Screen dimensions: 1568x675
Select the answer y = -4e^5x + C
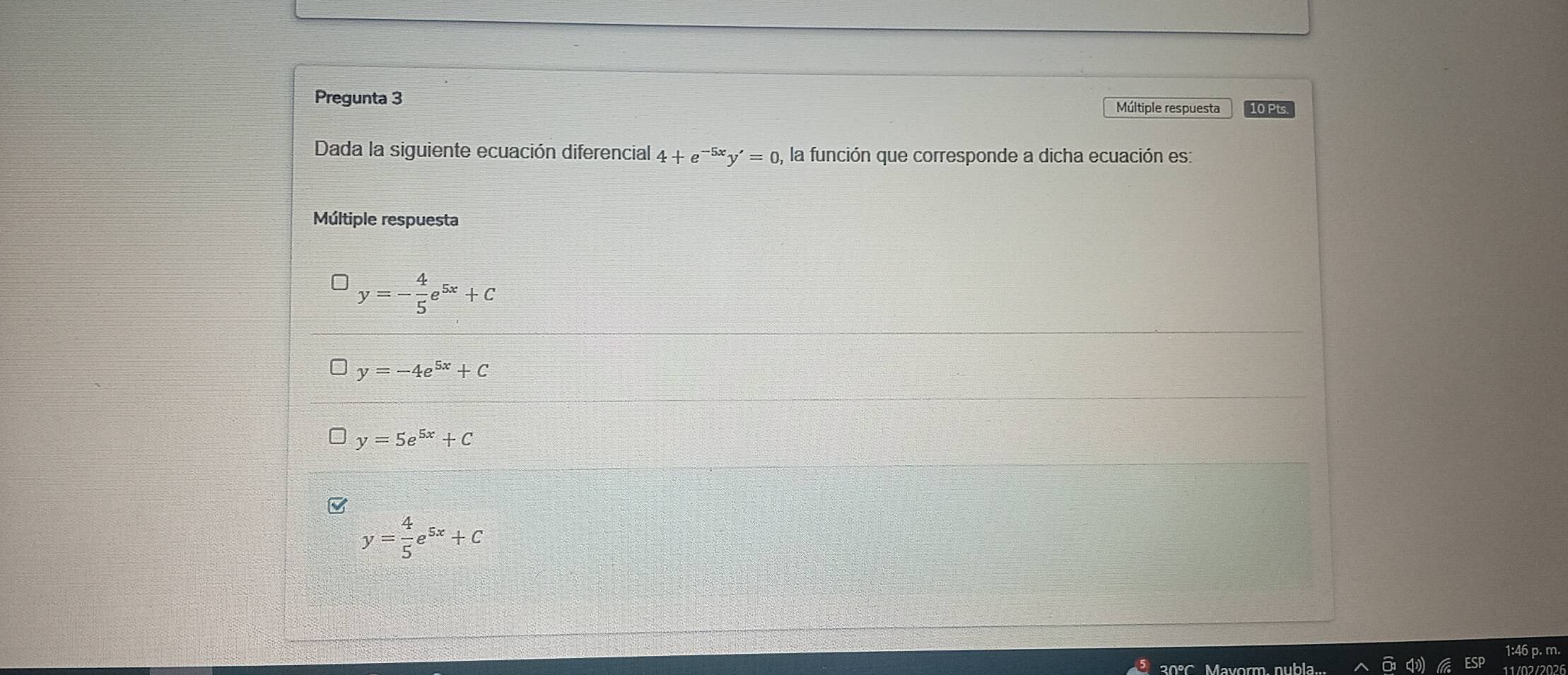(x=339, y=367)
